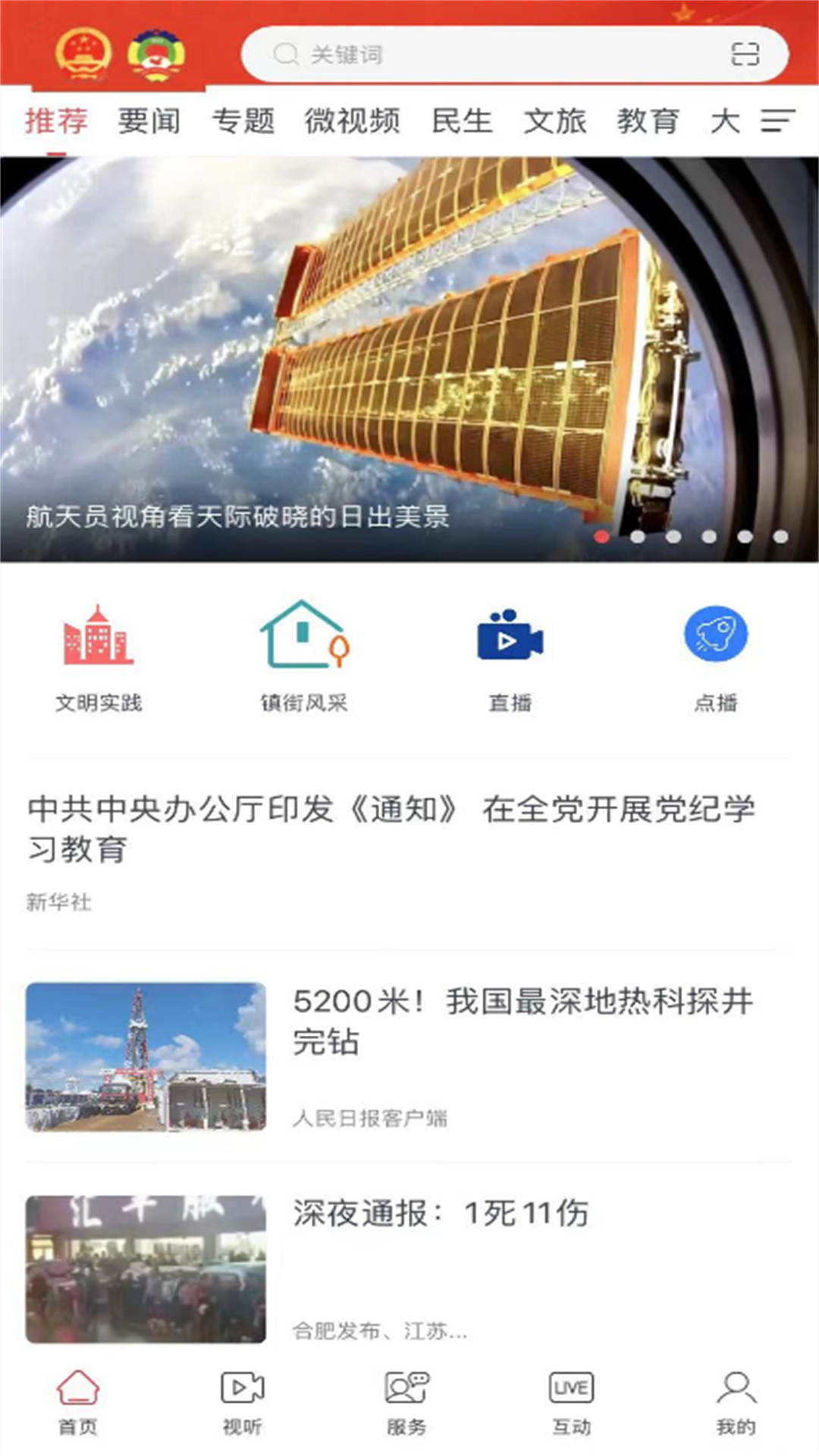Read the 中共中央办公厅印发《通知》 article
Image resolution: width=819 pixels, height=1456 pixels.
point(391,828)
